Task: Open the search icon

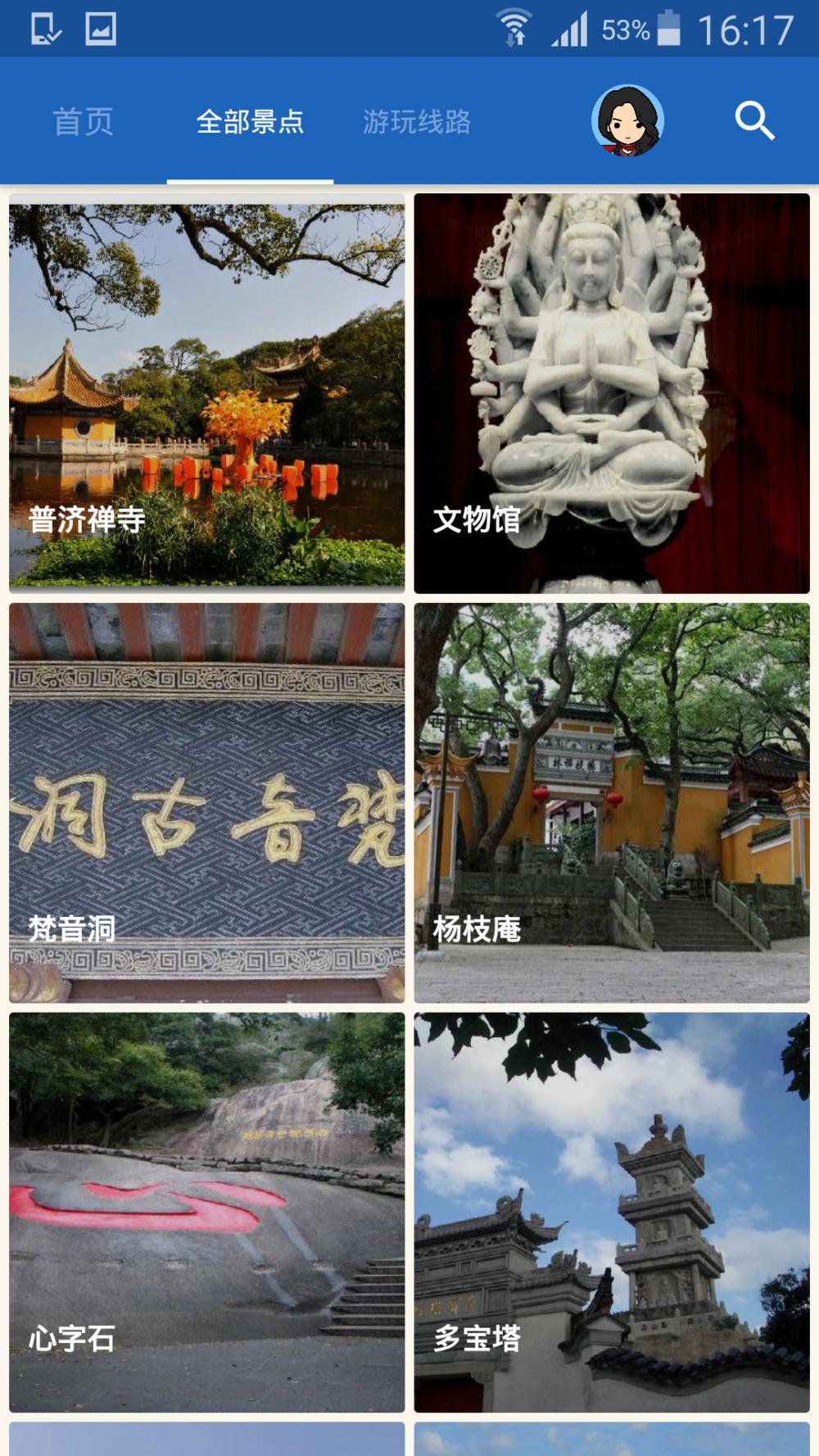Action: coord(754,121)
